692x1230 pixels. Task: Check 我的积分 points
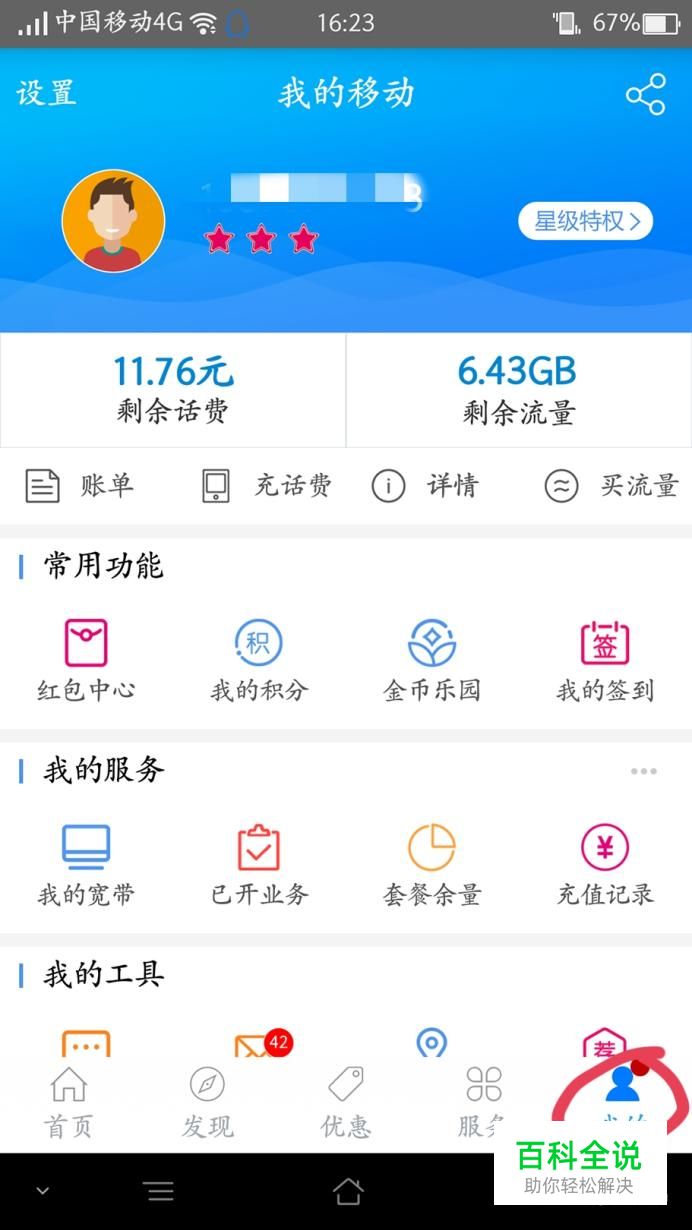[x=259, y=660]
